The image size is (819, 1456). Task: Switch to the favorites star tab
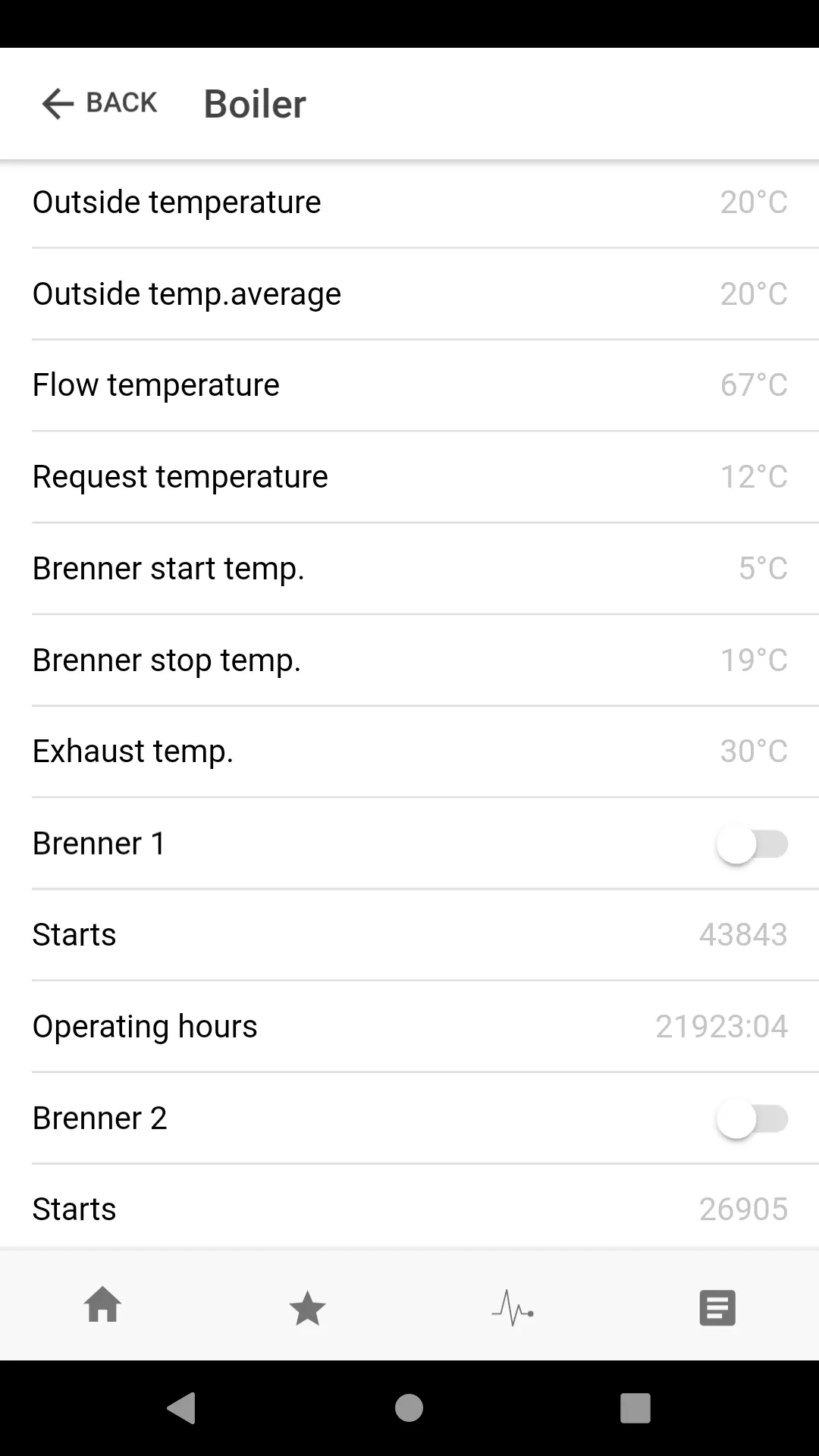click(307, 1308)
